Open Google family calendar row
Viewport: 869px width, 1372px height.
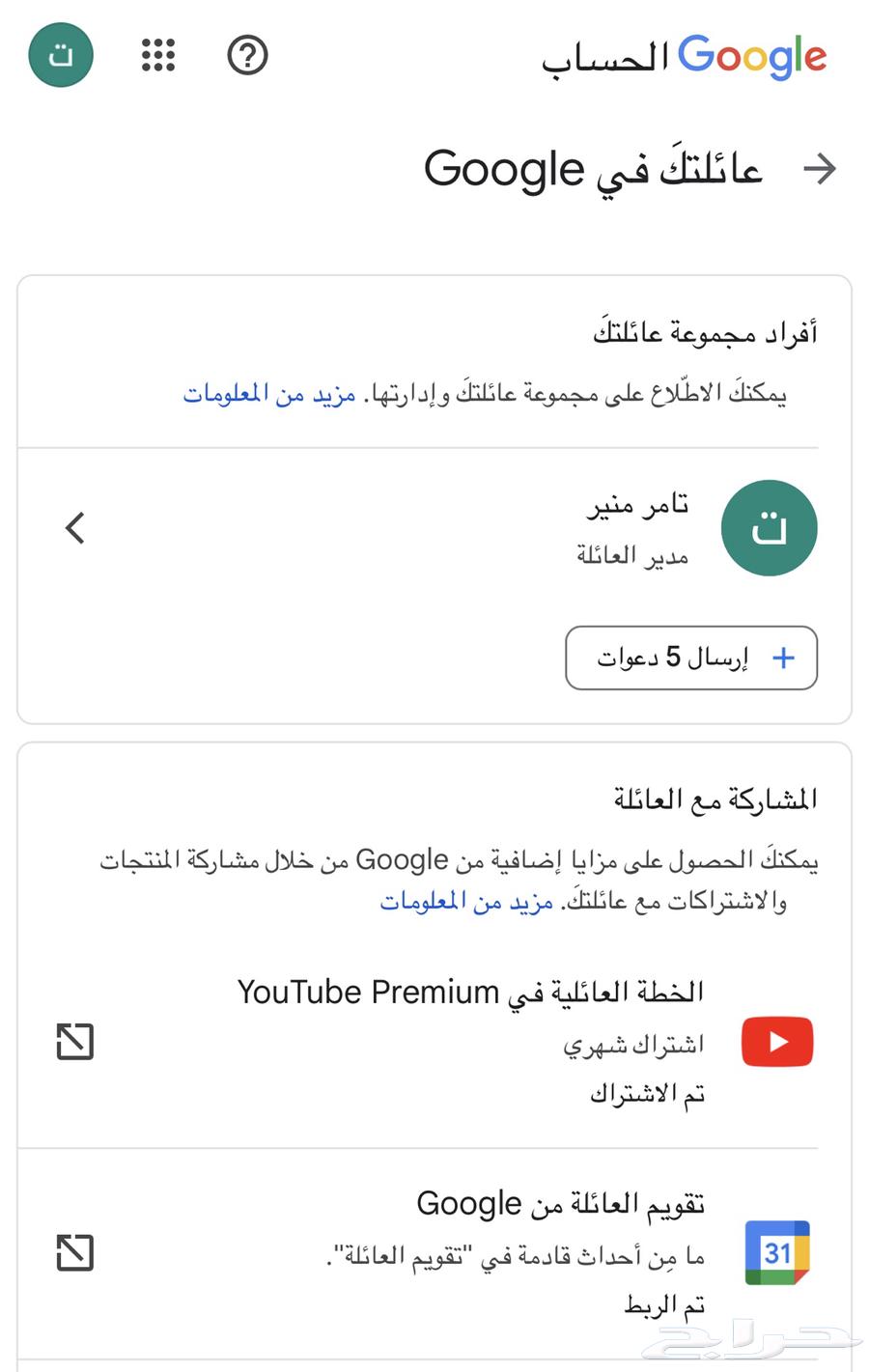[434, 1253]
